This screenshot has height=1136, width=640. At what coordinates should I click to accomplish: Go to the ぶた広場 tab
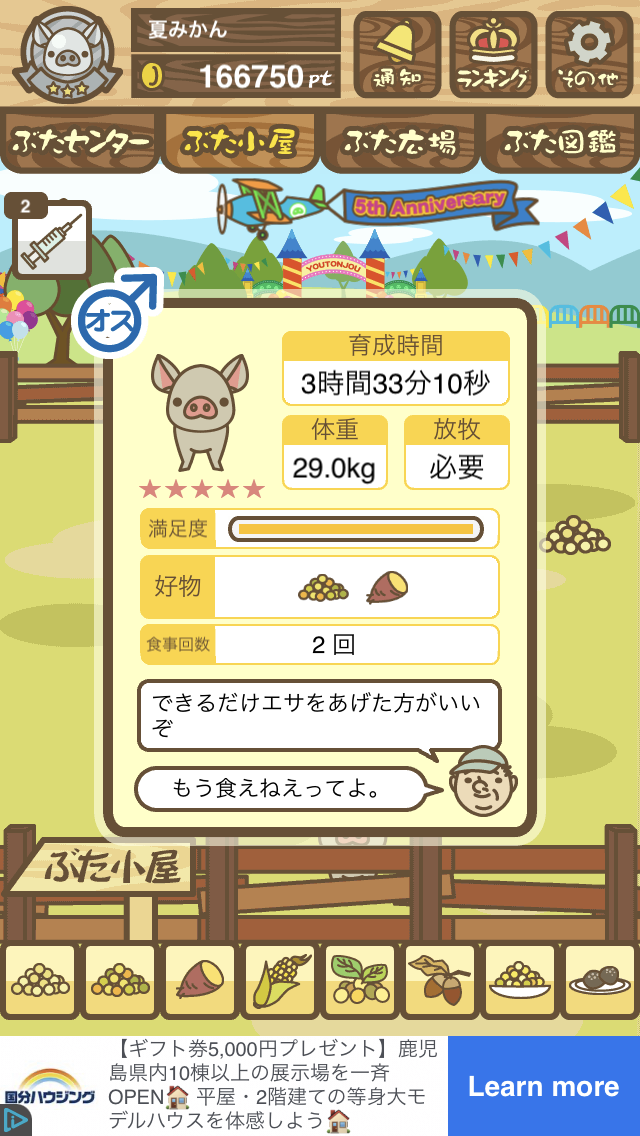[x=400, y=142]
